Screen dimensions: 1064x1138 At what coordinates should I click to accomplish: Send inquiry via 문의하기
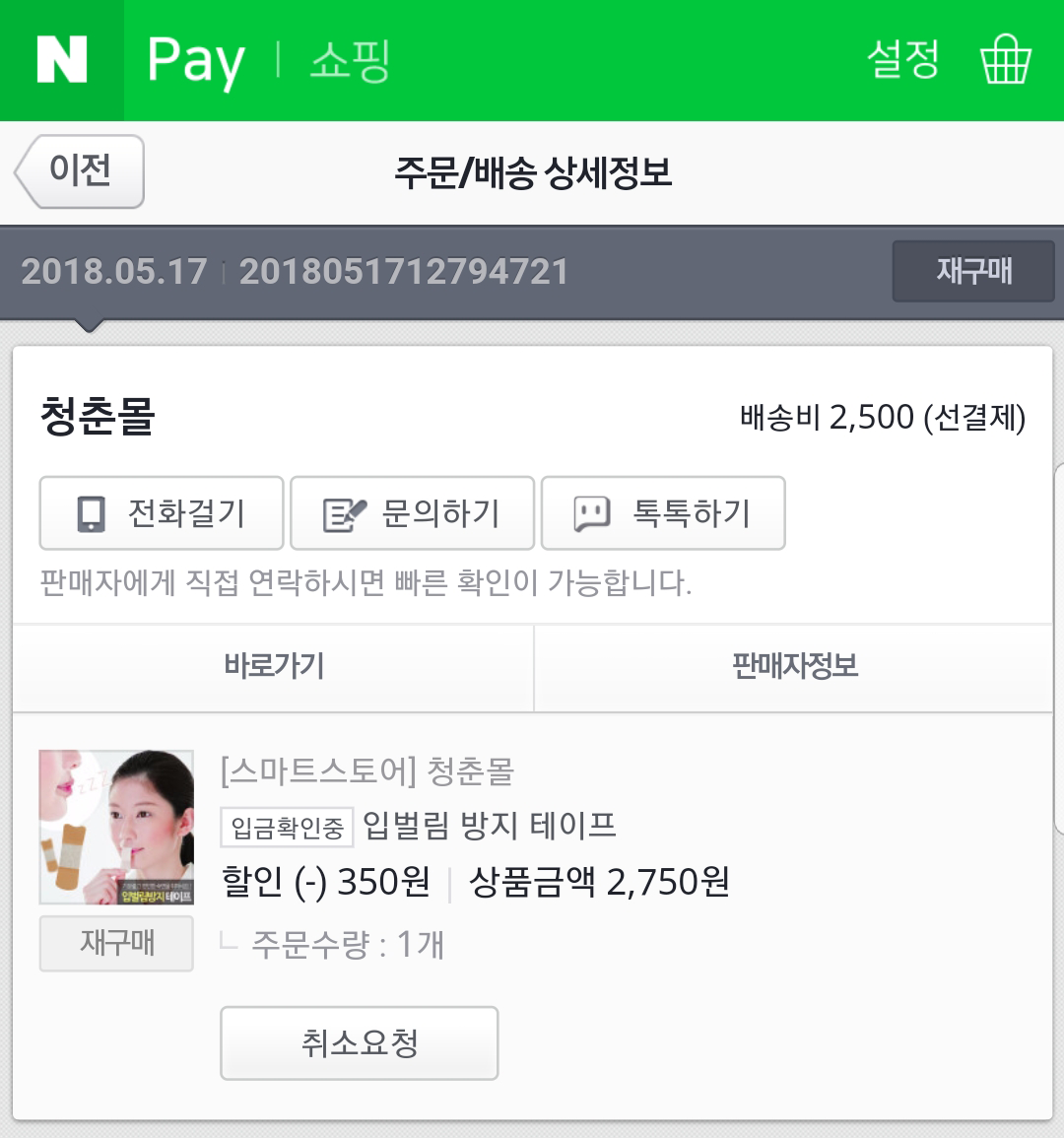[x=412, y=513]
